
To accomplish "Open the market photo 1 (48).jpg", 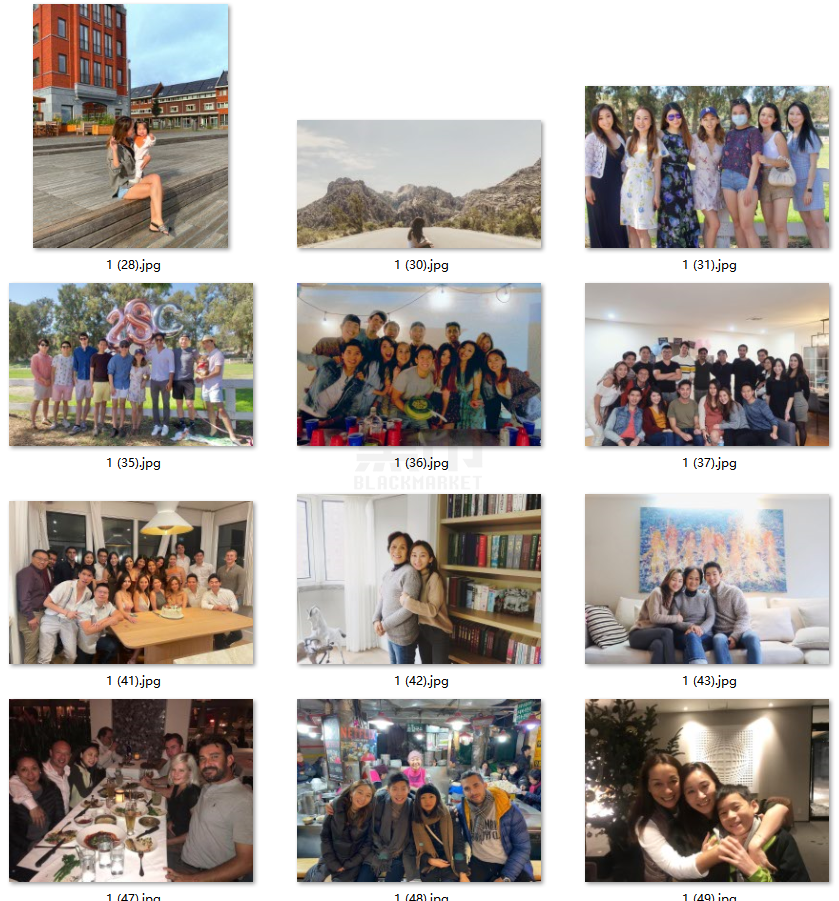I will [x=419, y=790].
